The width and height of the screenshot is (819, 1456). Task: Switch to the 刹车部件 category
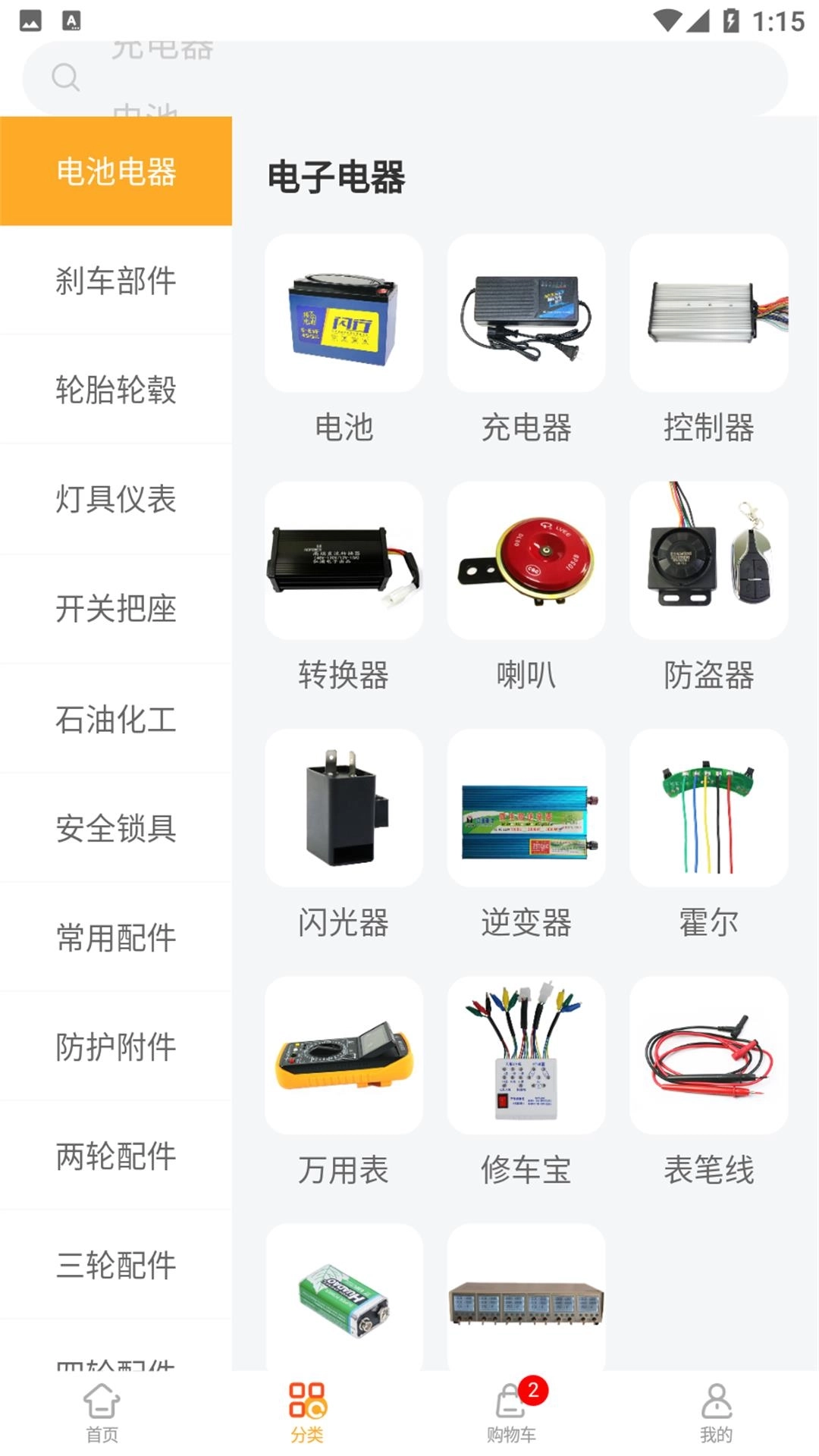click(117, 281)
